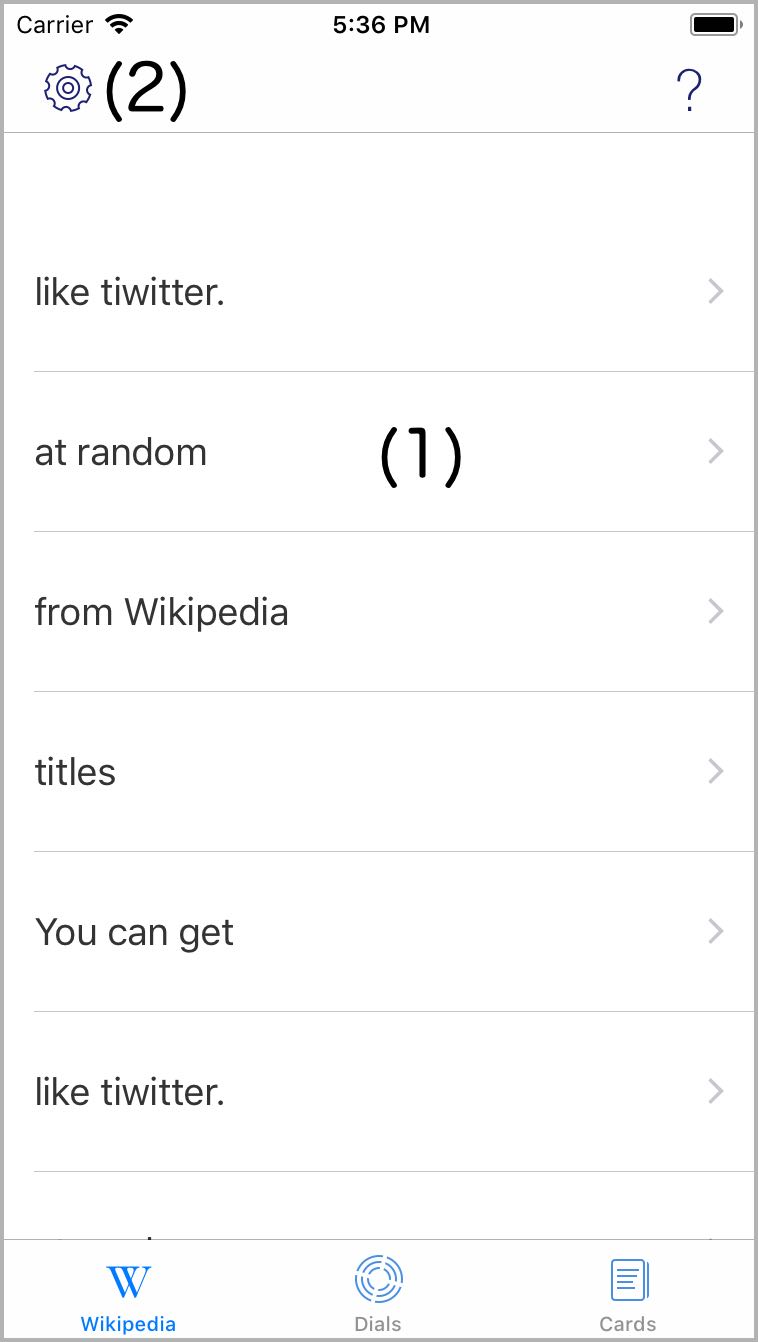Tap the settings gear labeled (2)

tap(67, 89)
